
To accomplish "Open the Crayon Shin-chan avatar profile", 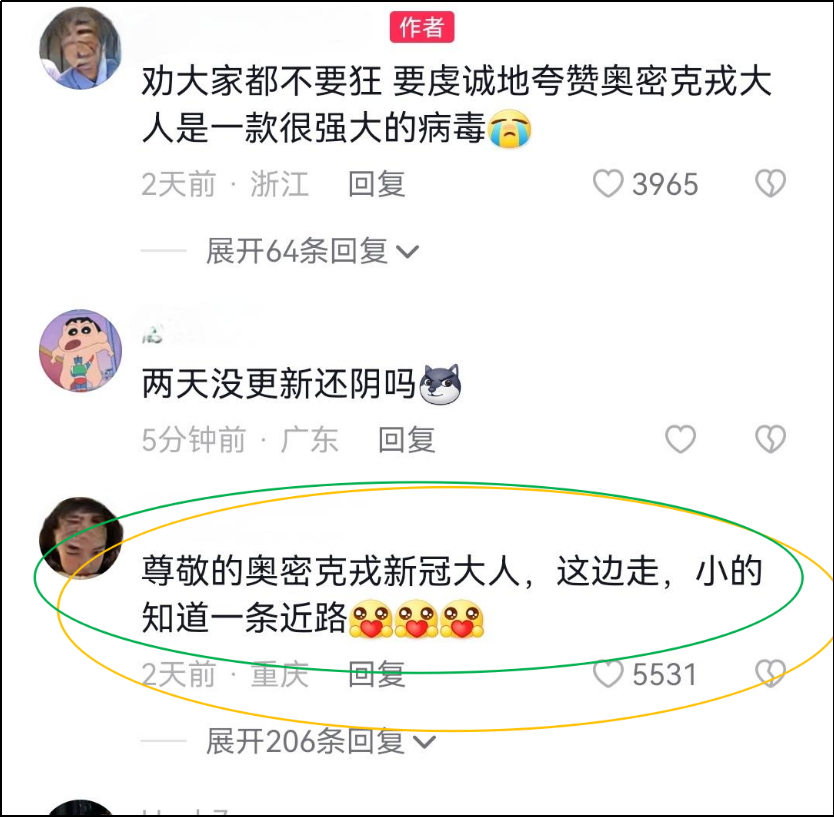I will (x=80, y=350).
